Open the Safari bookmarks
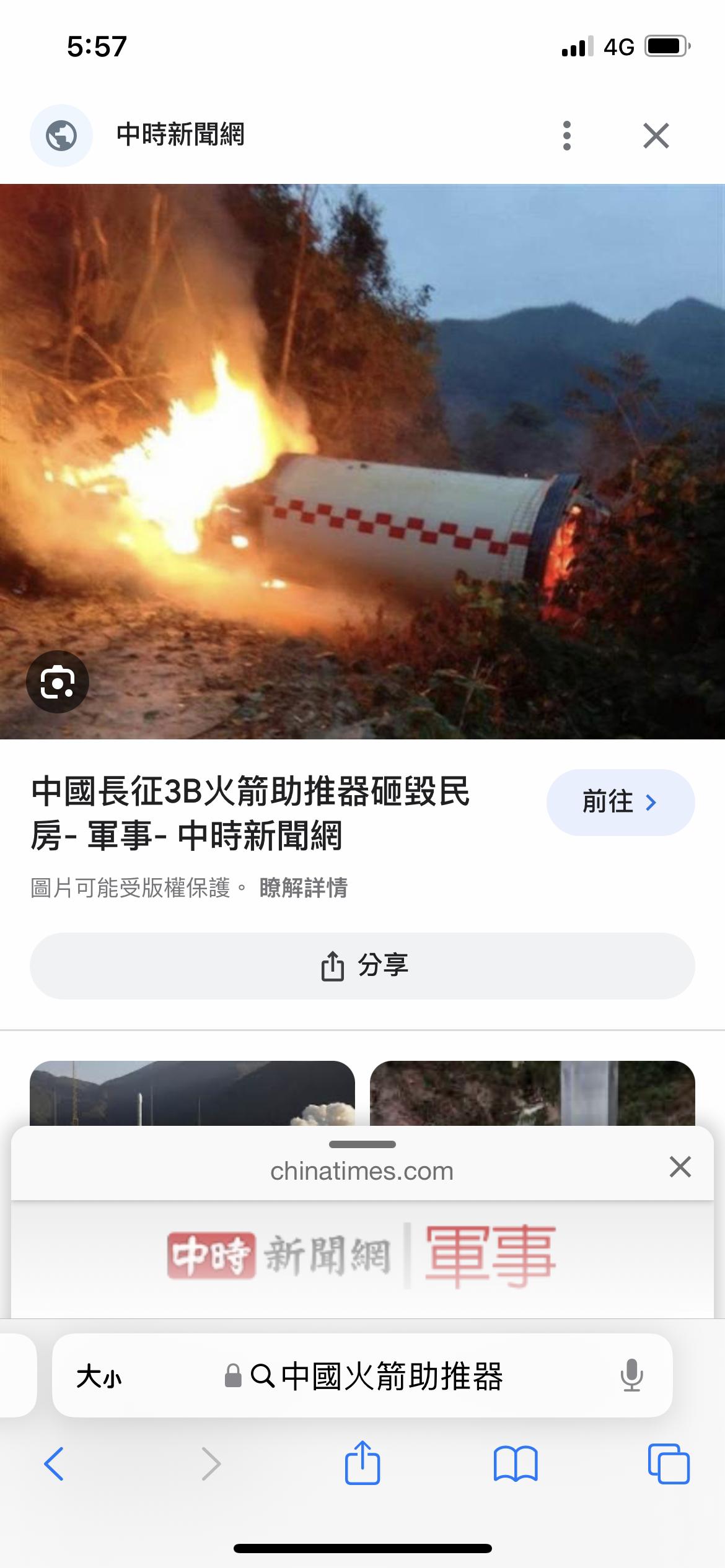Viewport: 725px width, 1568px height. coord(515,1464)
